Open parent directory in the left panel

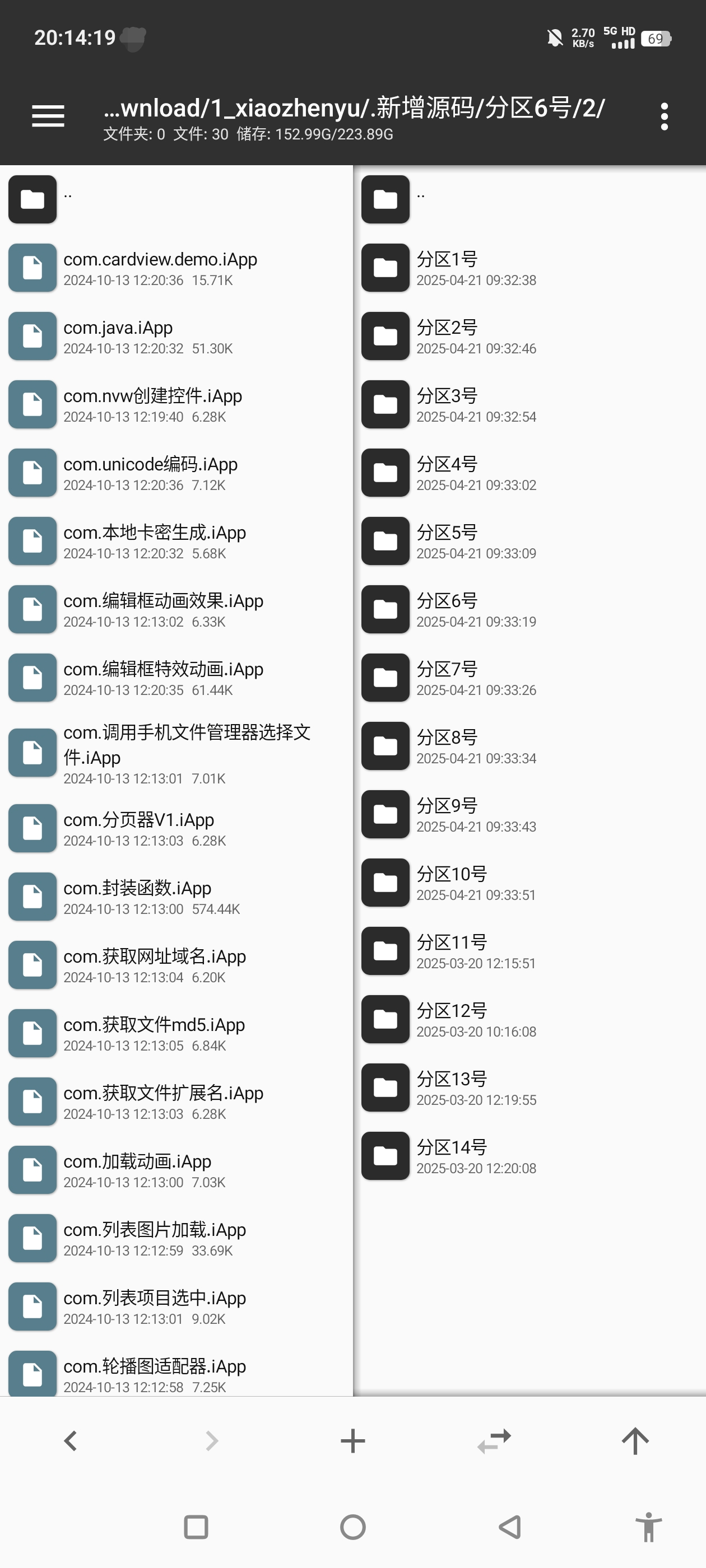click(x=32, y=199)
